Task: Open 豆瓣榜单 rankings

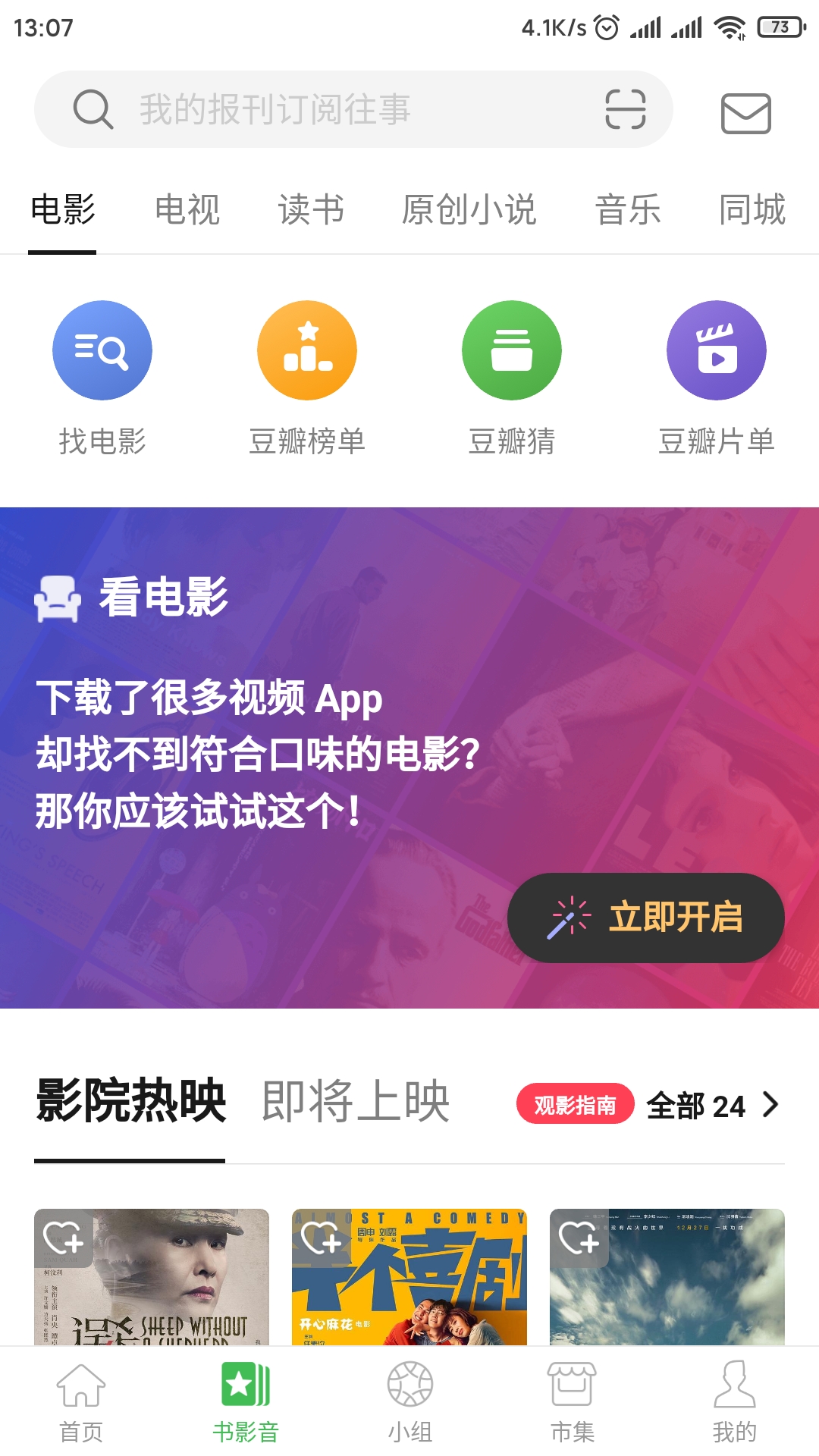Action: 307,377
